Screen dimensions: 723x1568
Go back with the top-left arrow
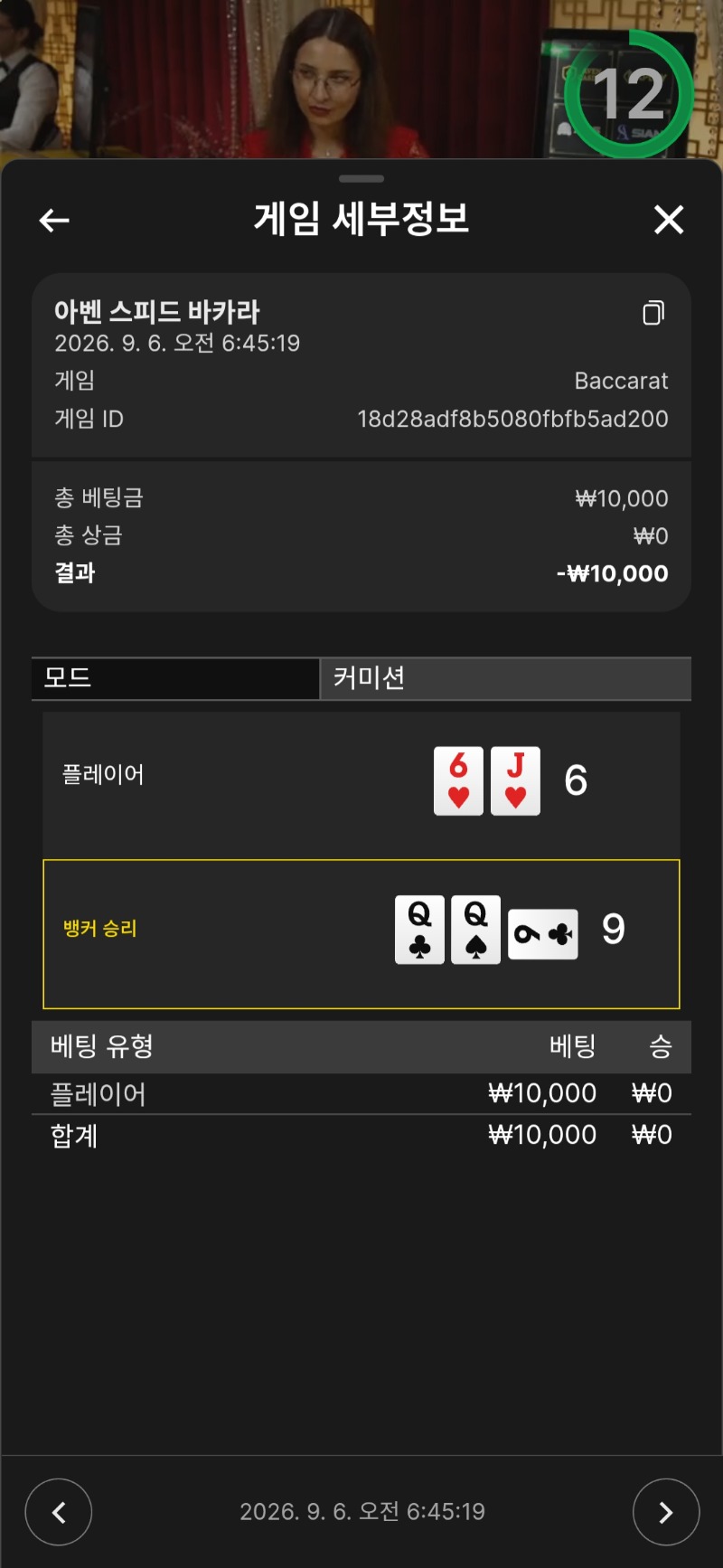click(54, 220)
